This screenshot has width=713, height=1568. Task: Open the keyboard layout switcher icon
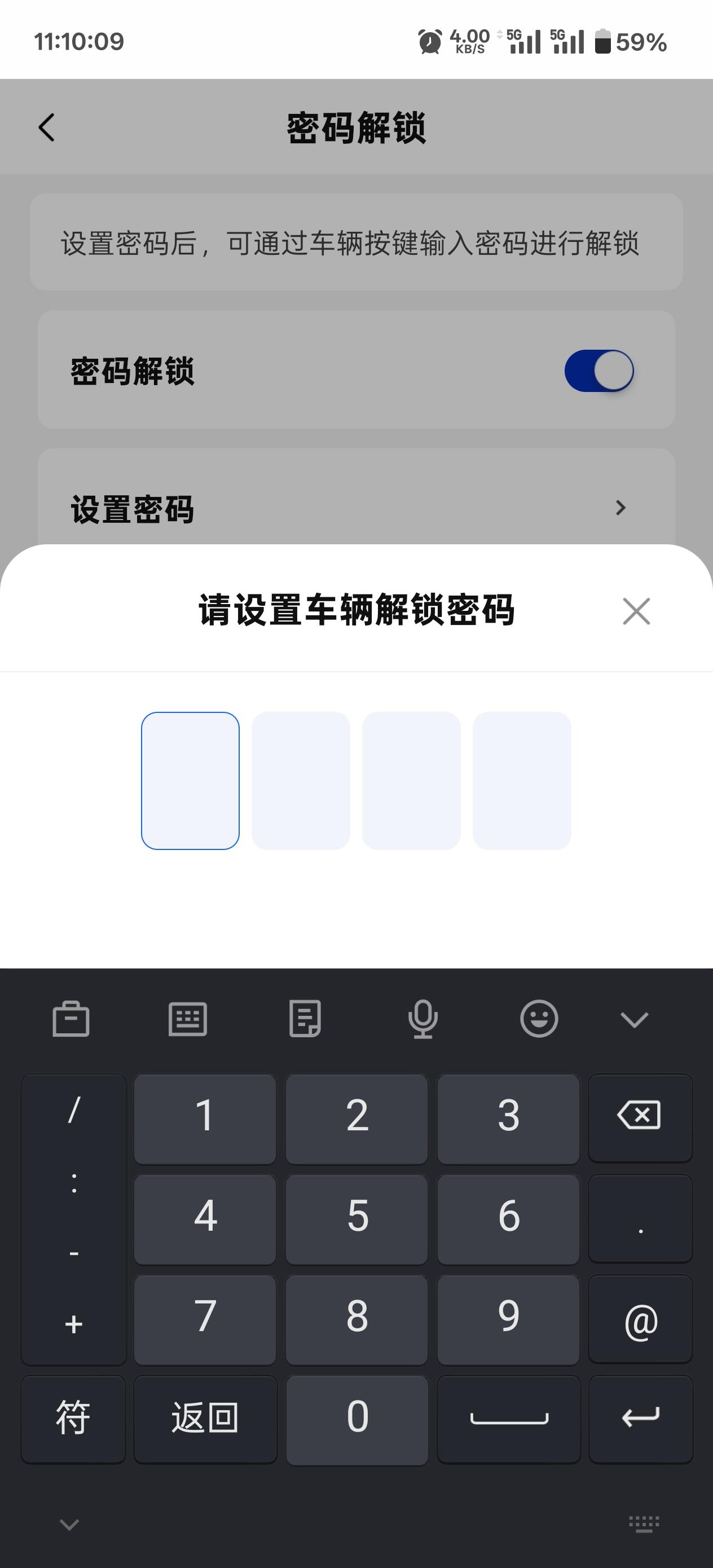[x=187, y=1018]
